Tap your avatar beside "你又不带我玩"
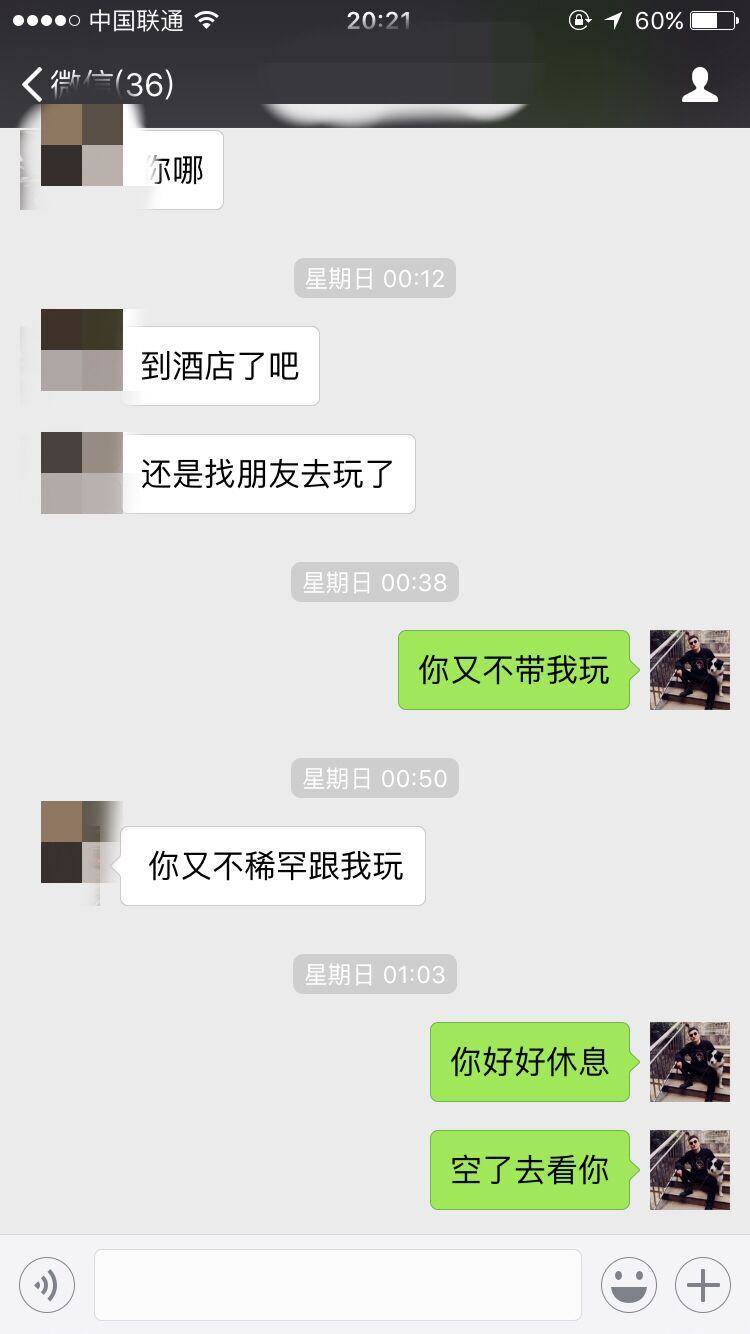 689,670
